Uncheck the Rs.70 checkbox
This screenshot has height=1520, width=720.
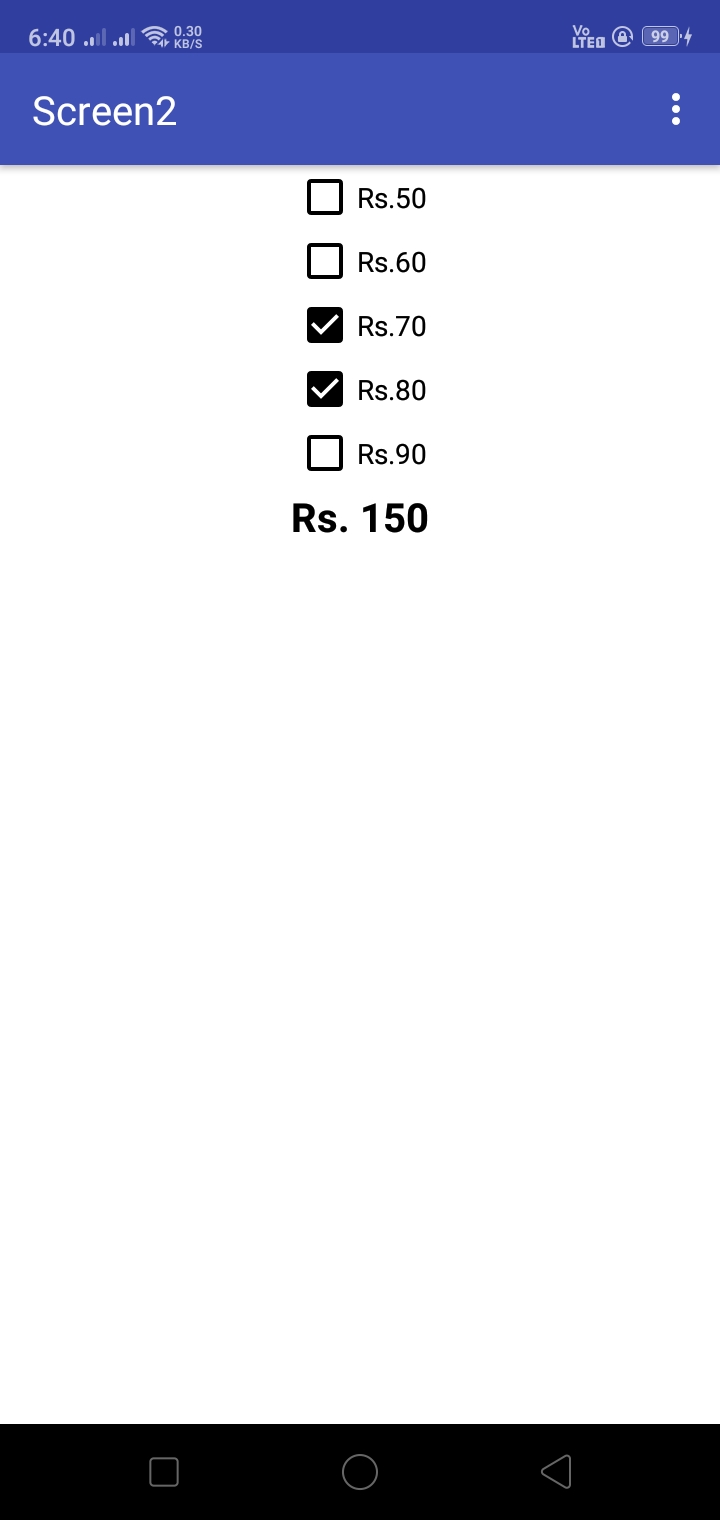pos(325,326)
